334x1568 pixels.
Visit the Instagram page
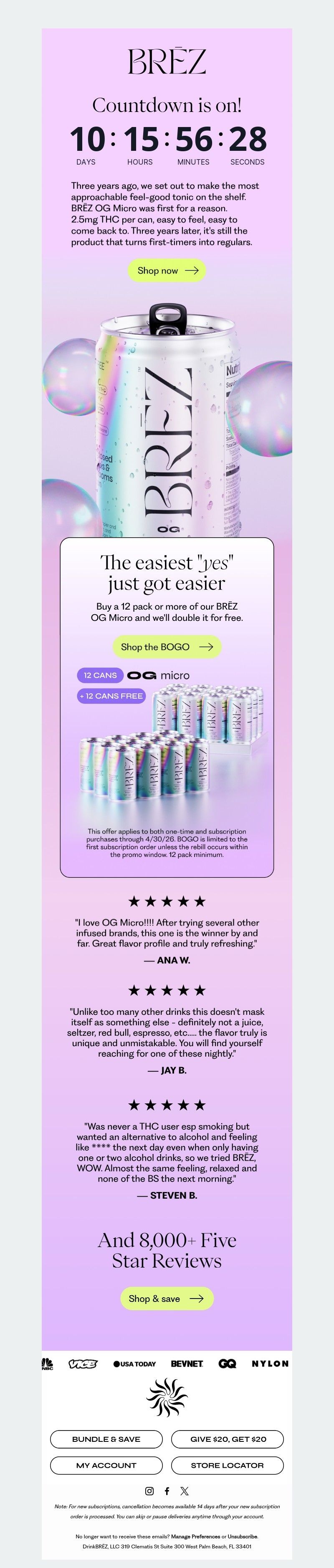149,1491
